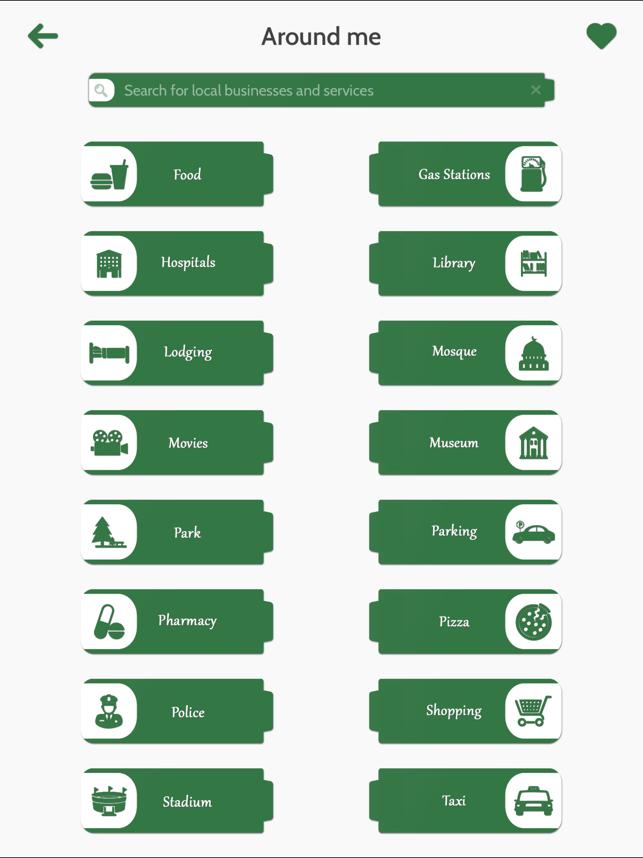Find Hospitals around me
This screenshot has height=858, width=643.
click(175, 263)
